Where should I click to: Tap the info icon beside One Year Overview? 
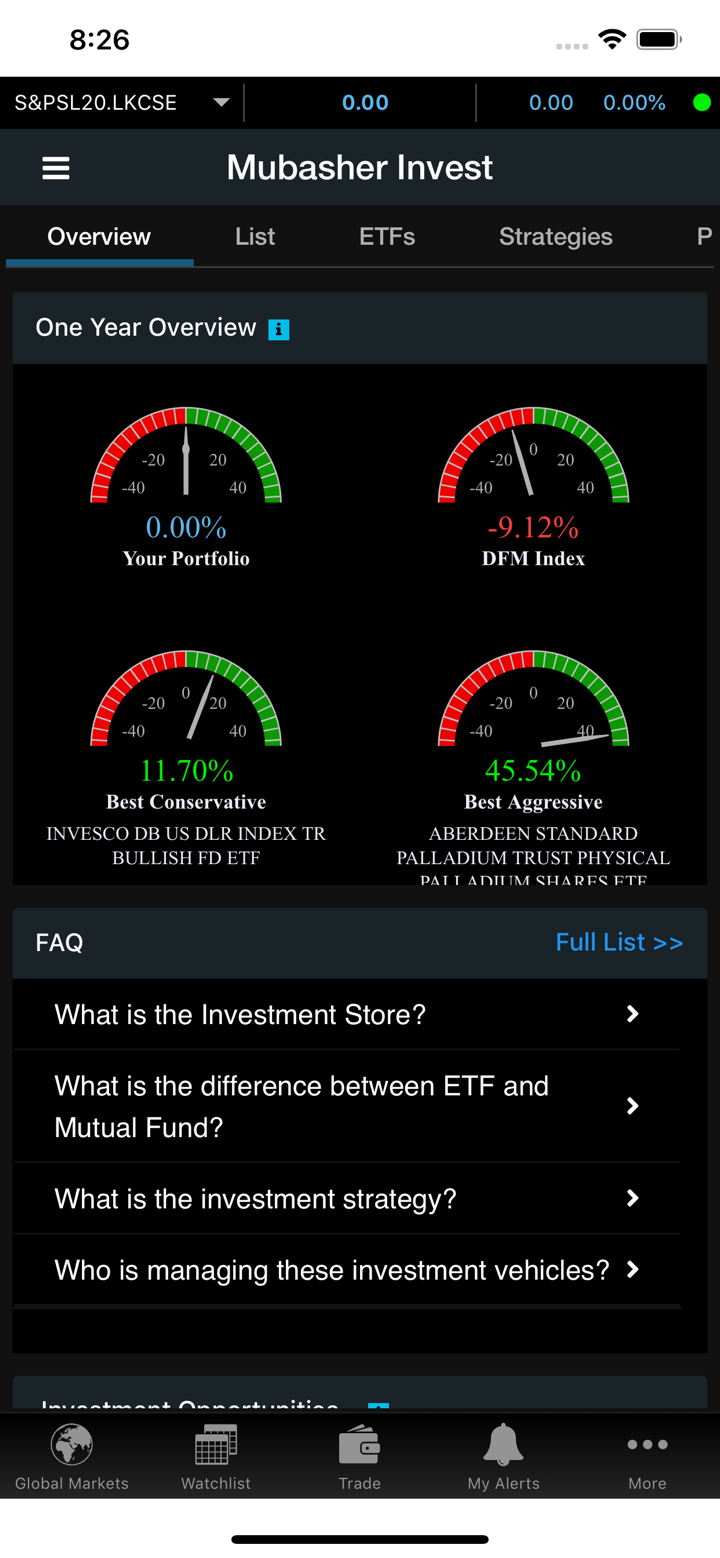pos(279,329)
